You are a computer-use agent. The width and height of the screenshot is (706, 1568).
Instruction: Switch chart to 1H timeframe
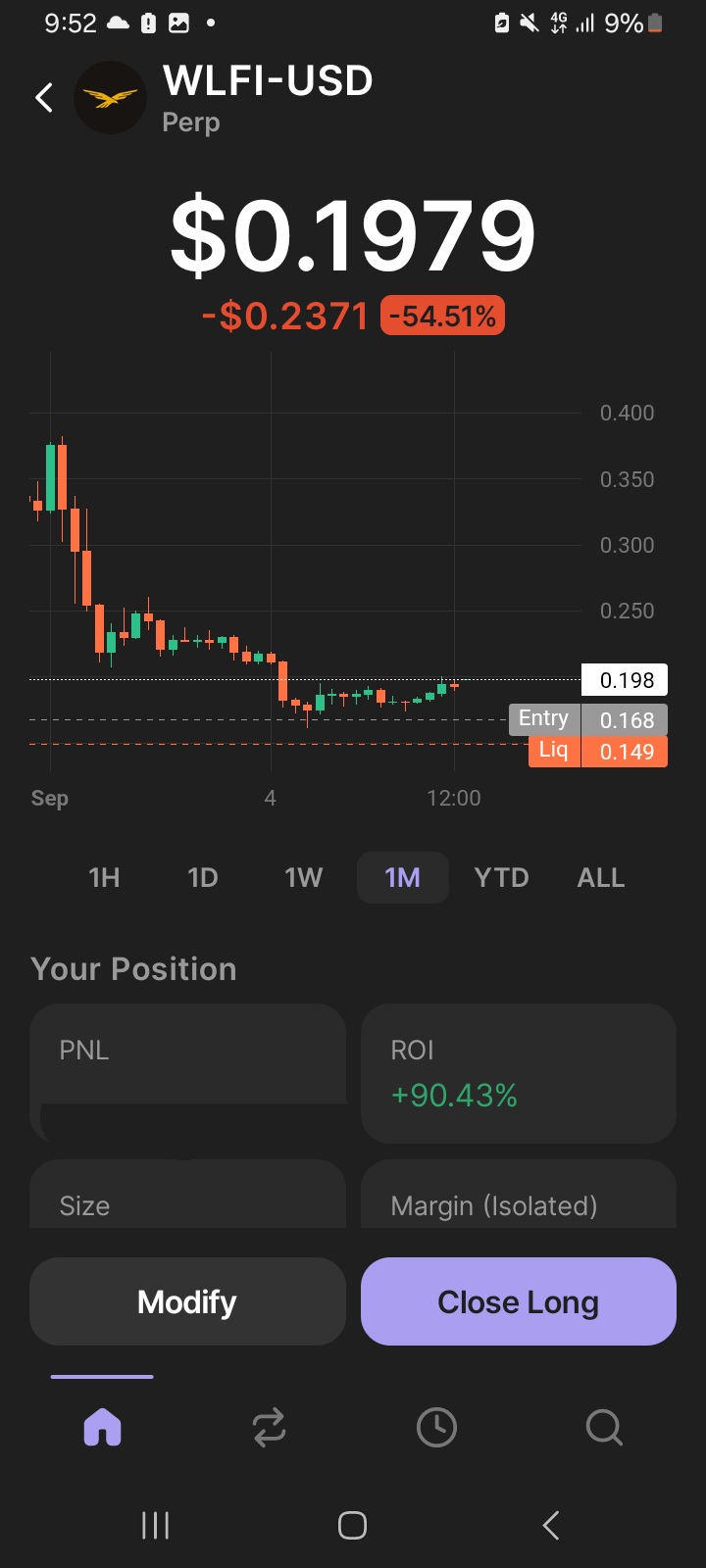coord(104,877)
